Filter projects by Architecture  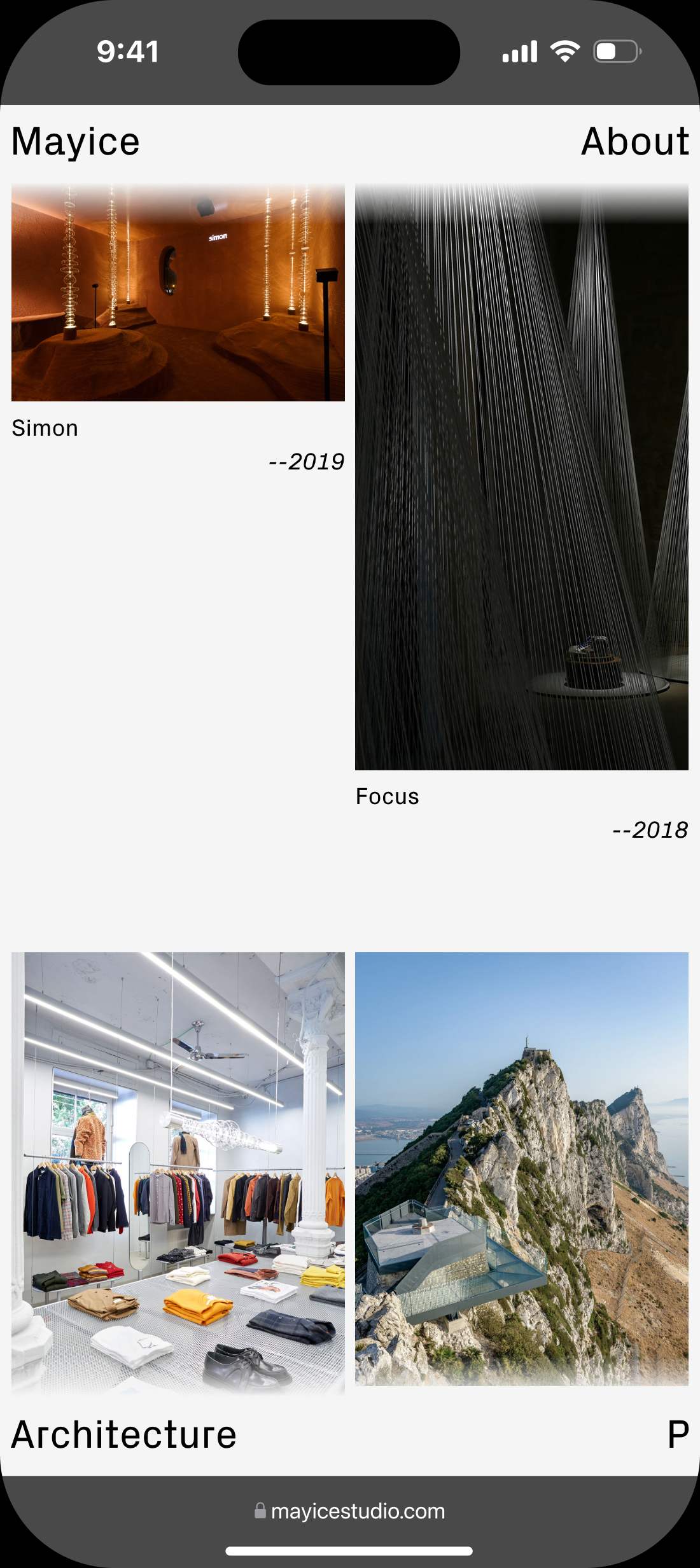coord(124,1435)
